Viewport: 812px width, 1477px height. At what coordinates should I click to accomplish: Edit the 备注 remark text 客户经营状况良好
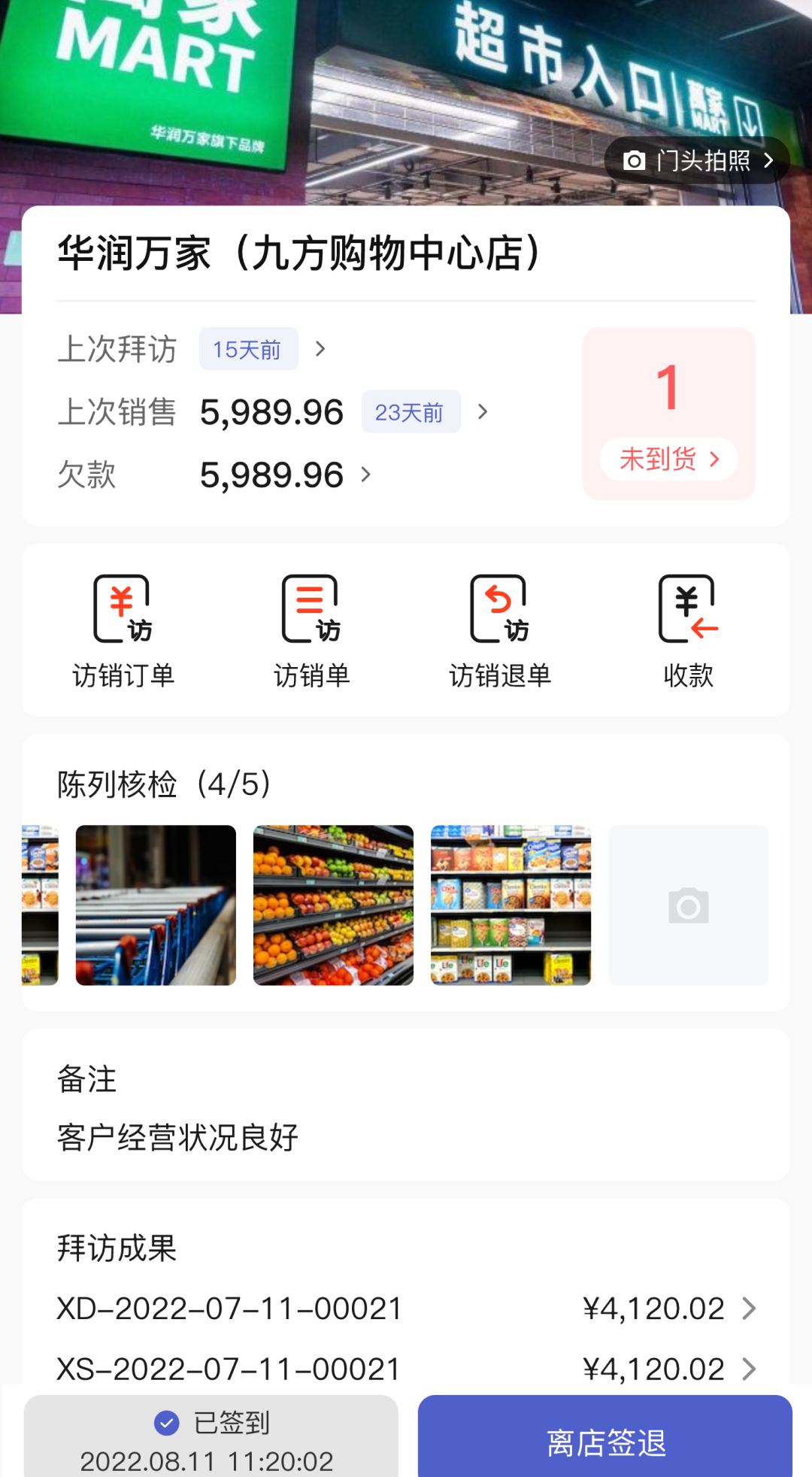176,1139
